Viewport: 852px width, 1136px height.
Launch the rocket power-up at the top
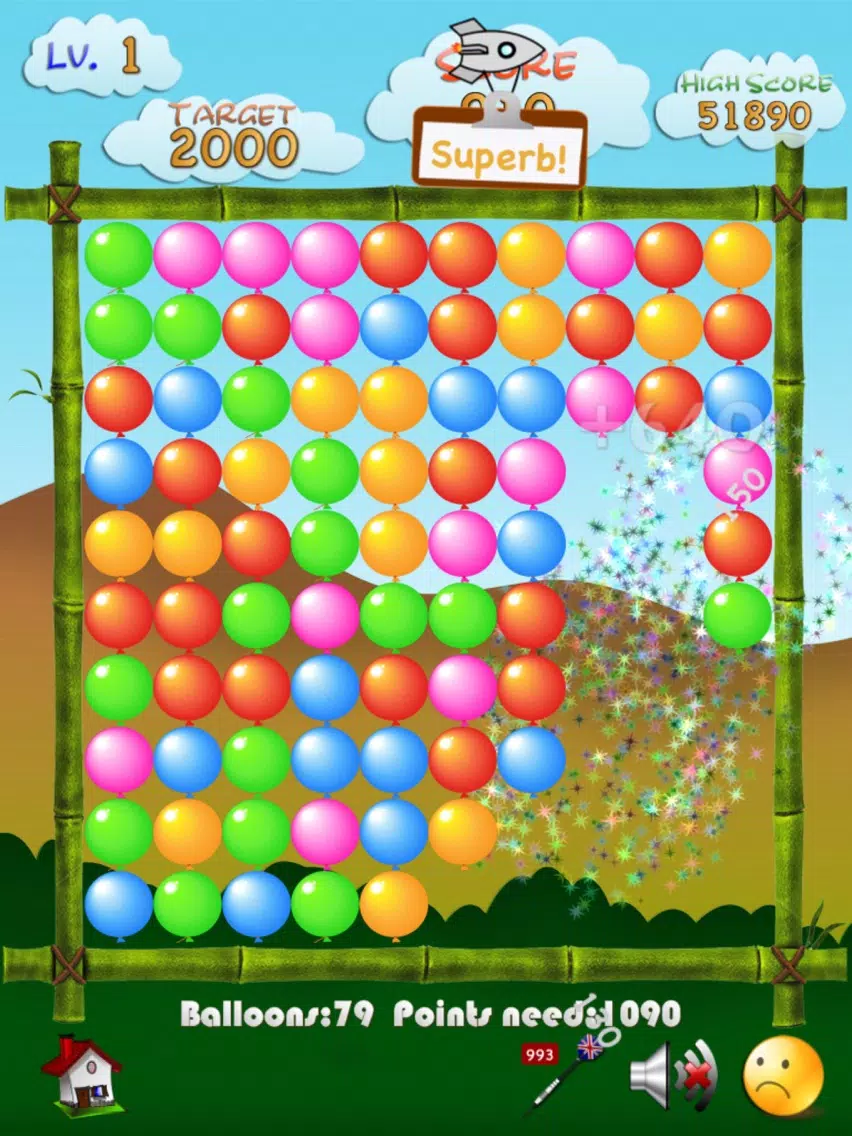click(x=494, y=50)
